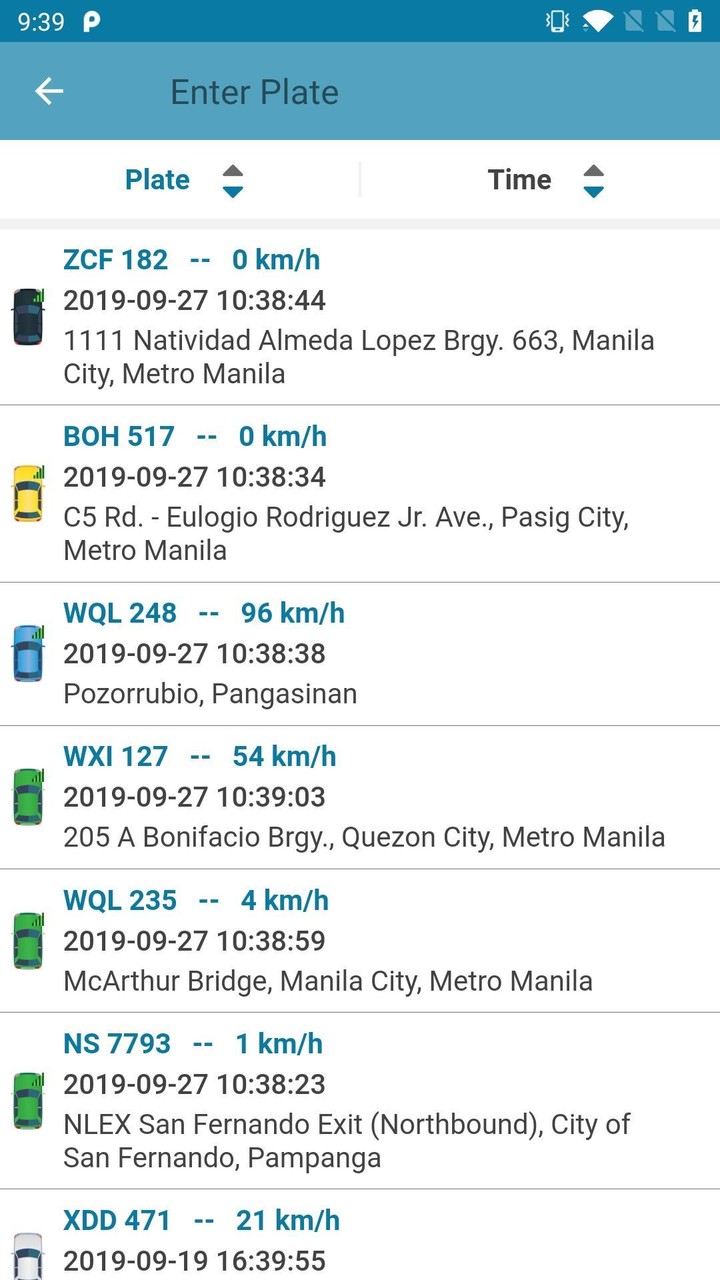This screenshot has width=720, height=1280.
Task: Go back using the arrow
Action: click(x=49, y=92)
